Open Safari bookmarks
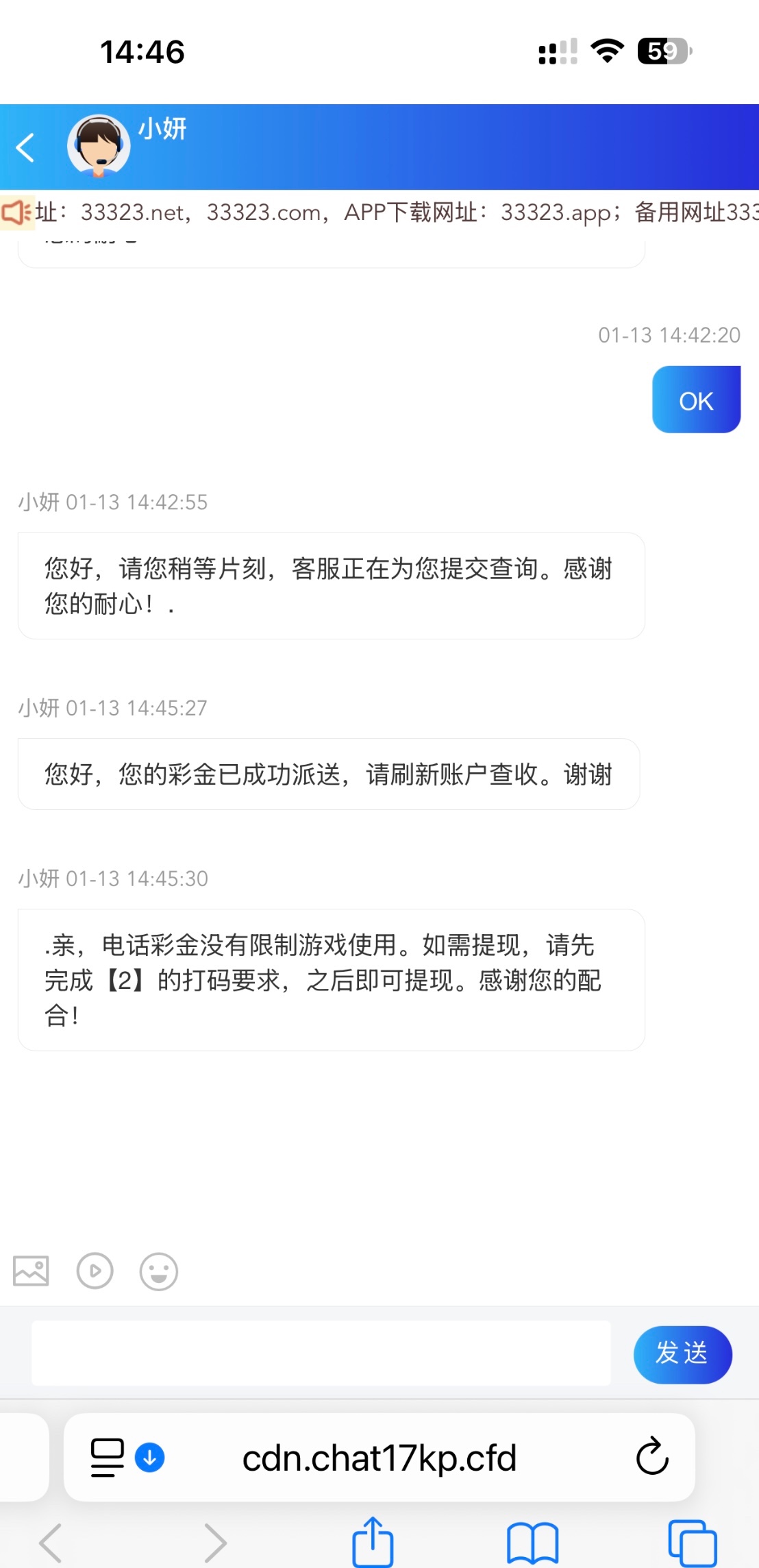This screenshot has height=1568, width=759. click(x=532, y=1542)
